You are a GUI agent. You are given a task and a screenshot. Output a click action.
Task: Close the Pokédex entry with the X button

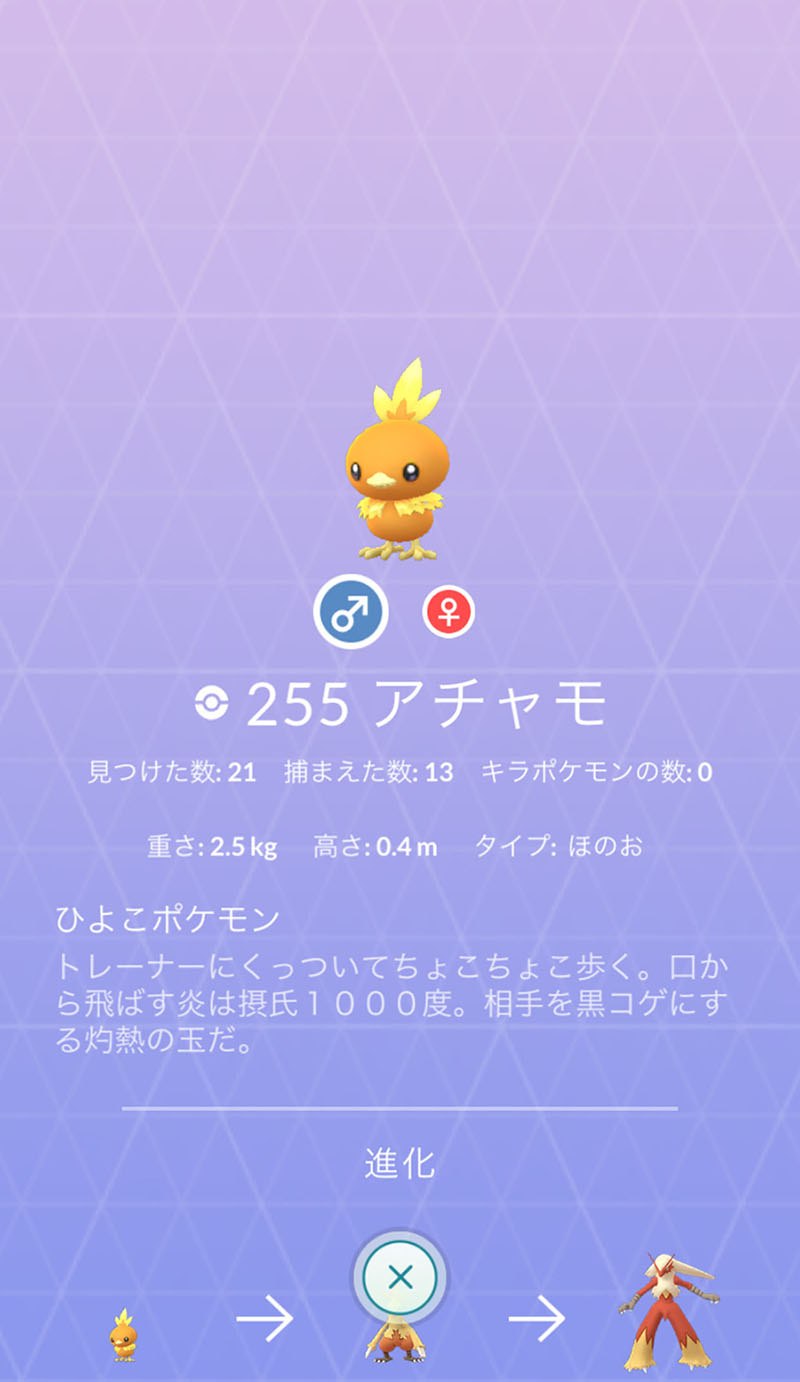click(399, 1277)
